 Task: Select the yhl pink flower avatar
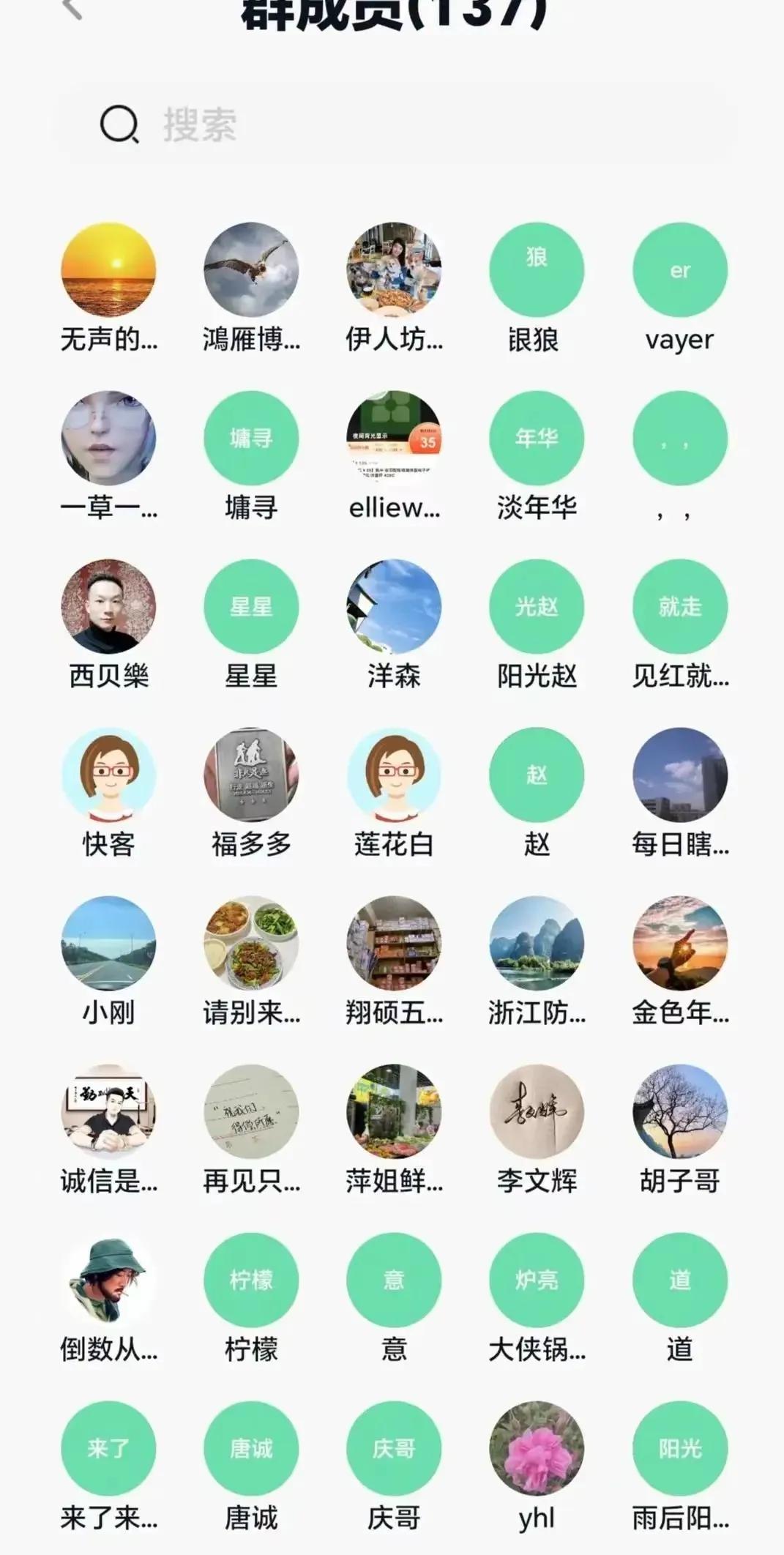(x=537, y=1447)
